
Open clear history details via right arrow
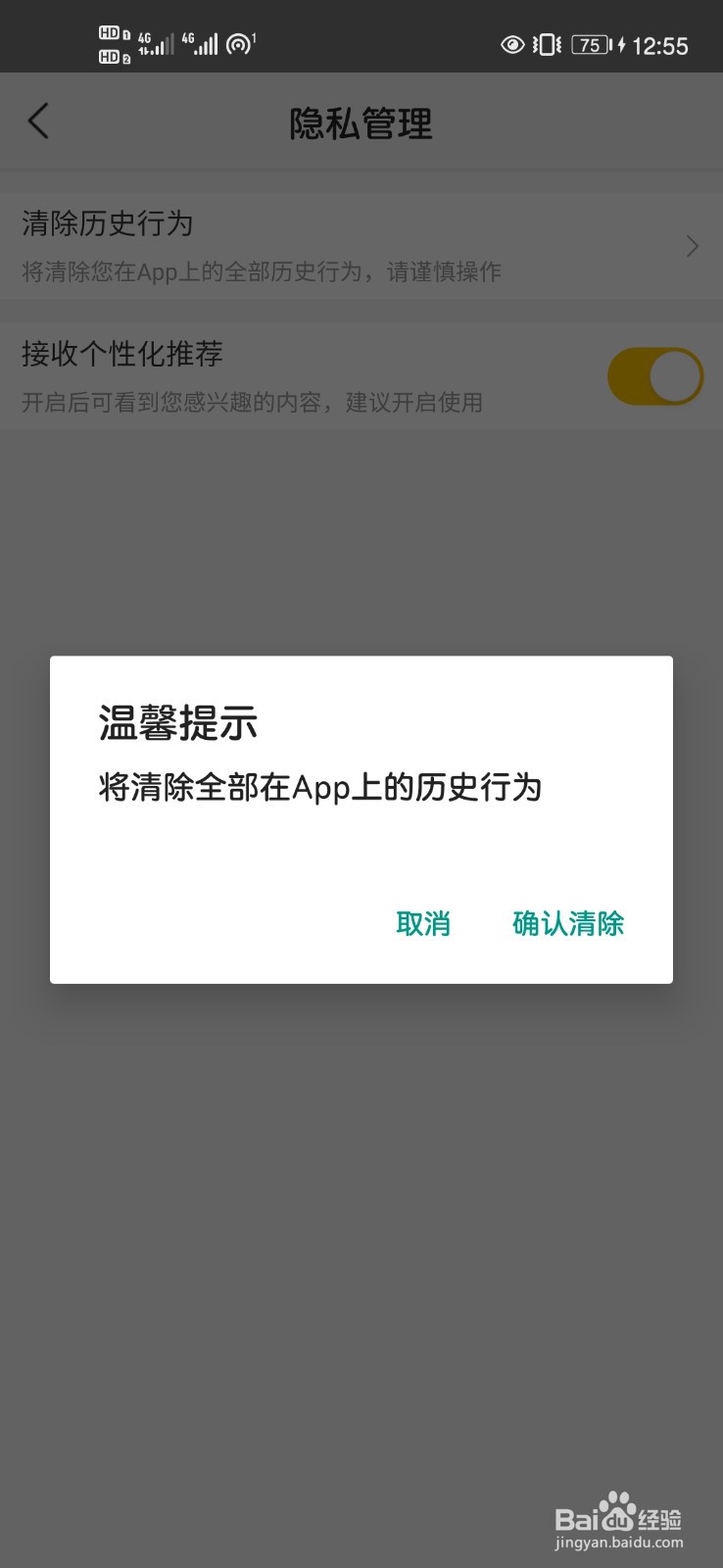692,246
